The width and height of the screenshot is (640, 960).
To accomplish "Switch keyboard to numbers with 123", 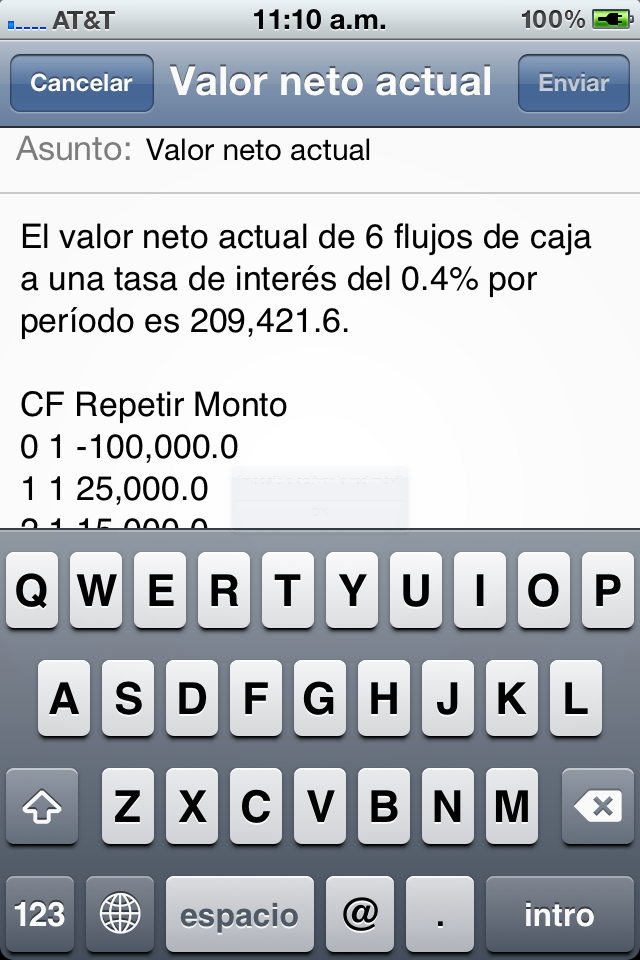I will point(40,914).
